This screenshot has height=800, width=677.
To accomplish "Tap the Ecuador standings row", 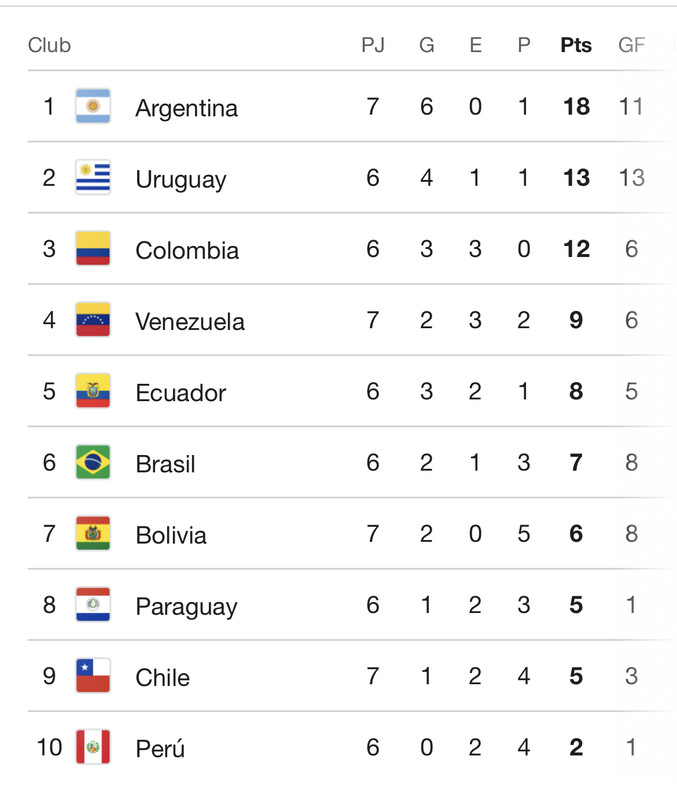I will pos(181,393).
